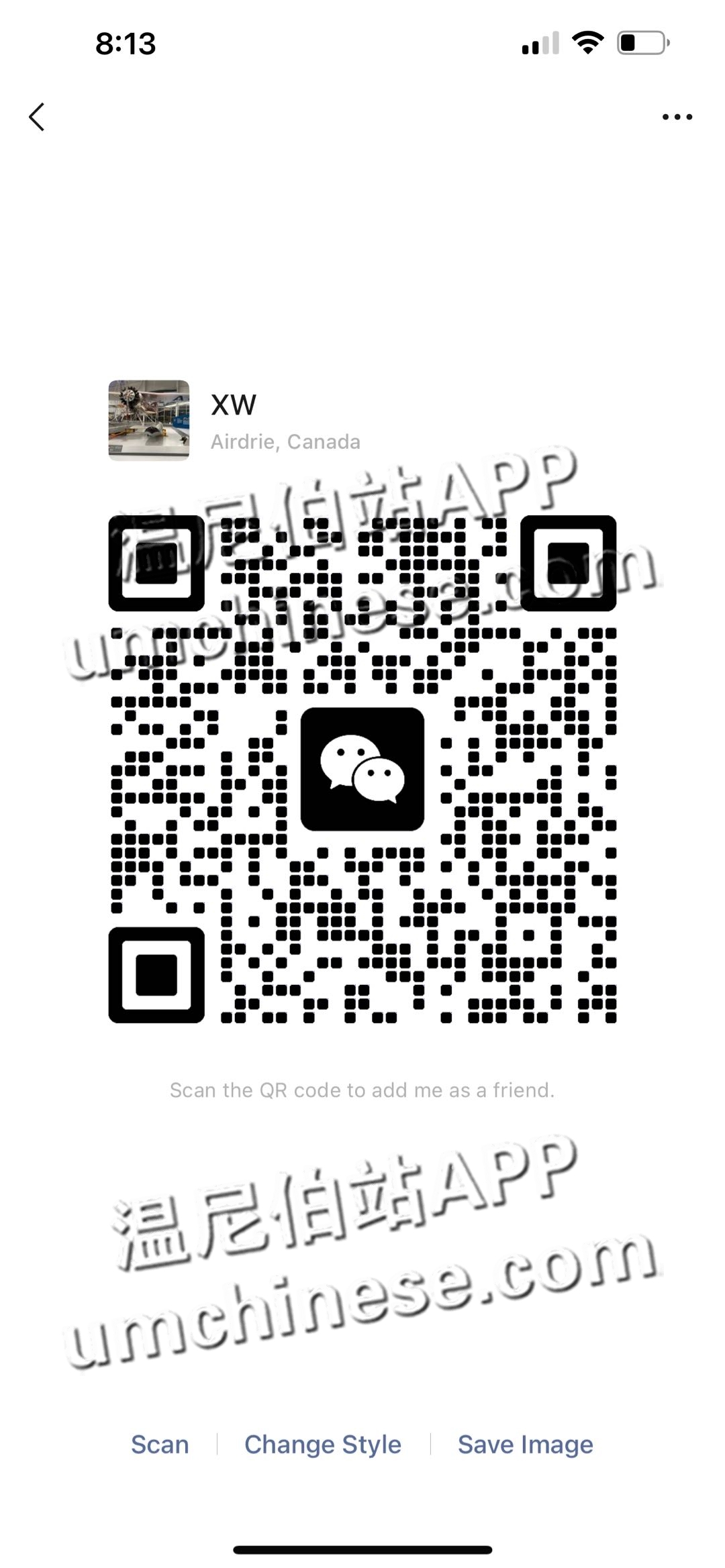Image resolution: width=725 pixels, height=1568 pixels.
Task: Tap Scan to scan a QR code
Action: pos(160,1445)
